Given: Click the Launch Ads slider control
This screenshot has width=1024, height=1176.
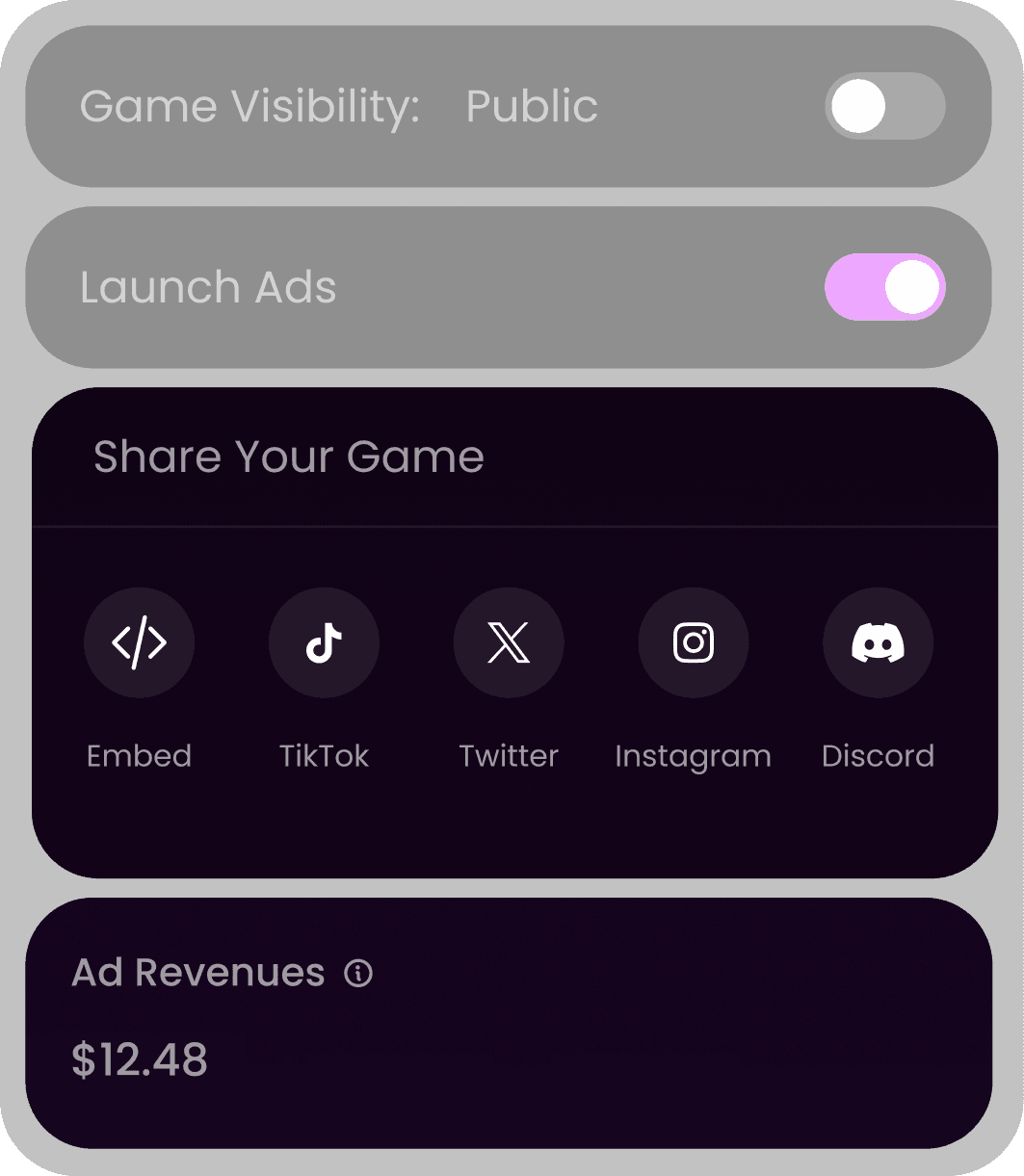Looking at the screenshot, I should (885, 287).
